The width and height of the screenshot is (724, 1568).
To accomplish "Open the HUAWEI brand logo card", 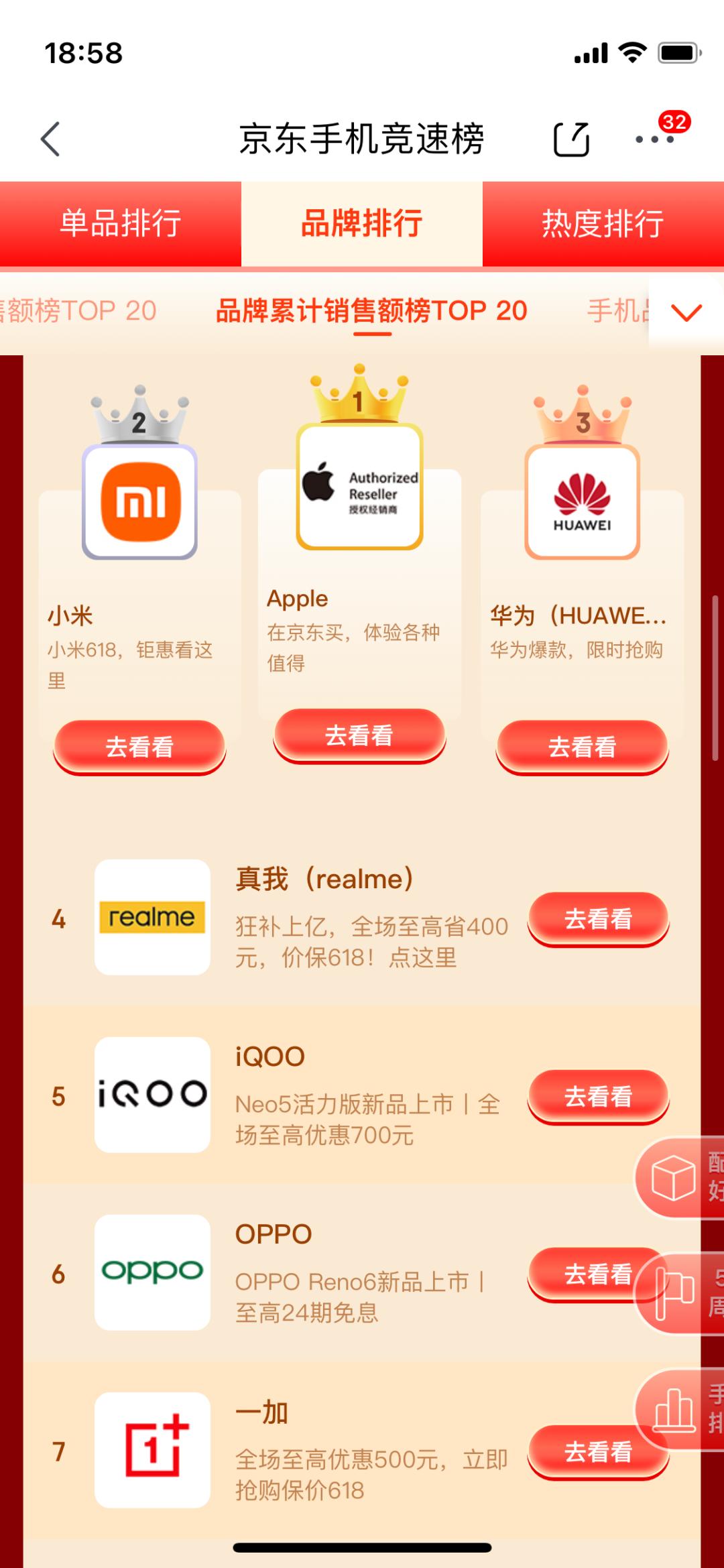I will tap(582, 502).
